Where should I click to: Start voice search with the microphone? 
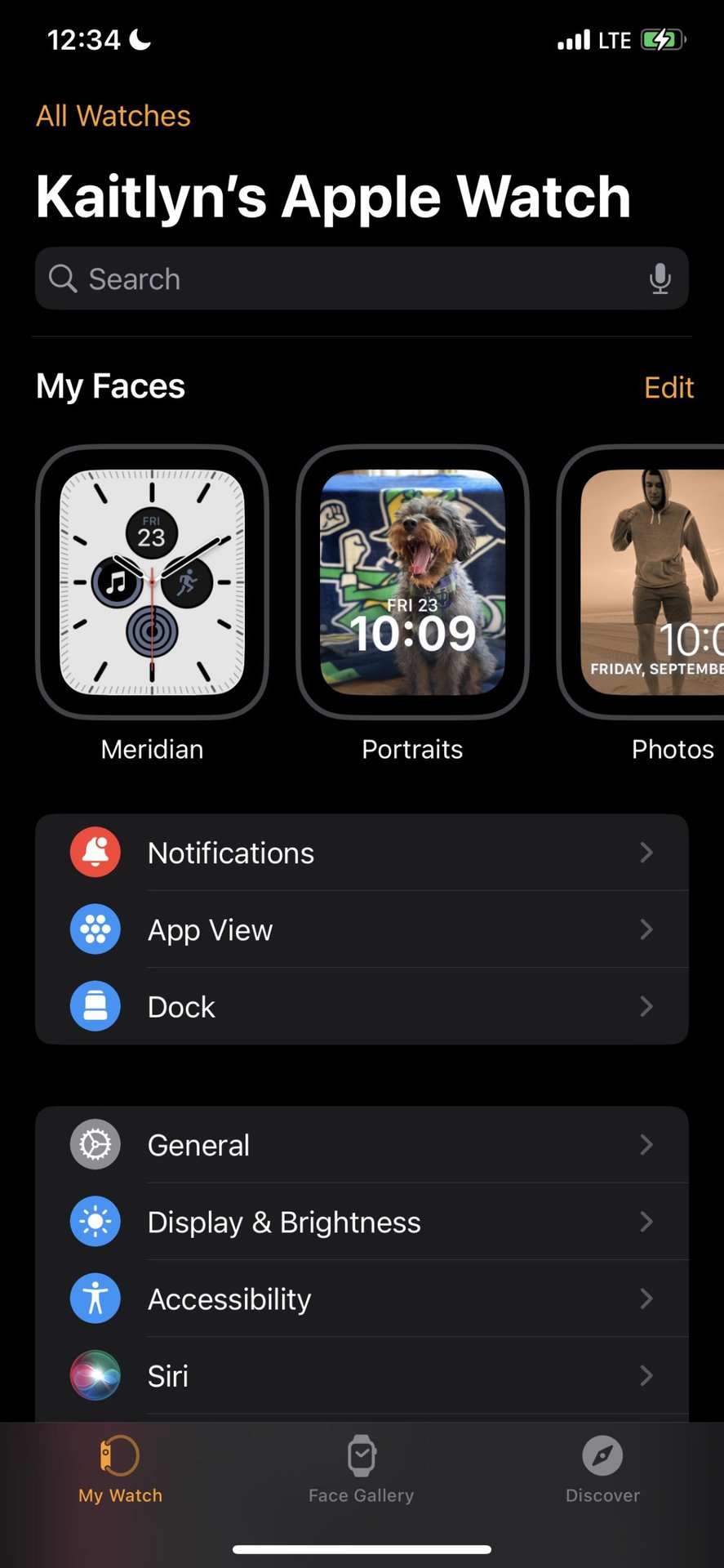[x=660, y=279]
